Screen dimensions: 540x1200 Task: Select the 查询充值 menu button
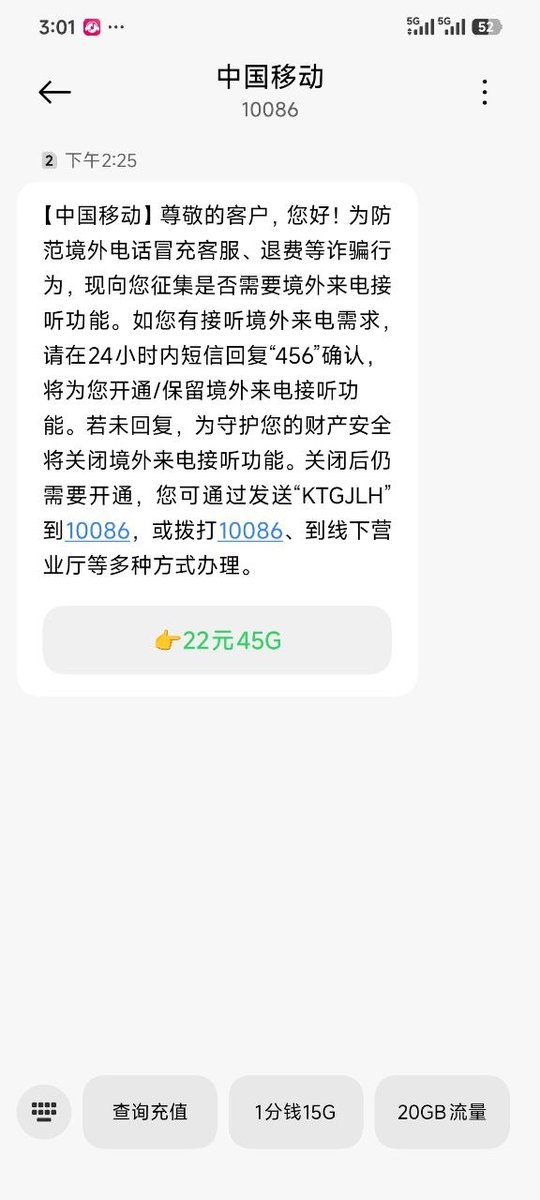coord(150,1111)
